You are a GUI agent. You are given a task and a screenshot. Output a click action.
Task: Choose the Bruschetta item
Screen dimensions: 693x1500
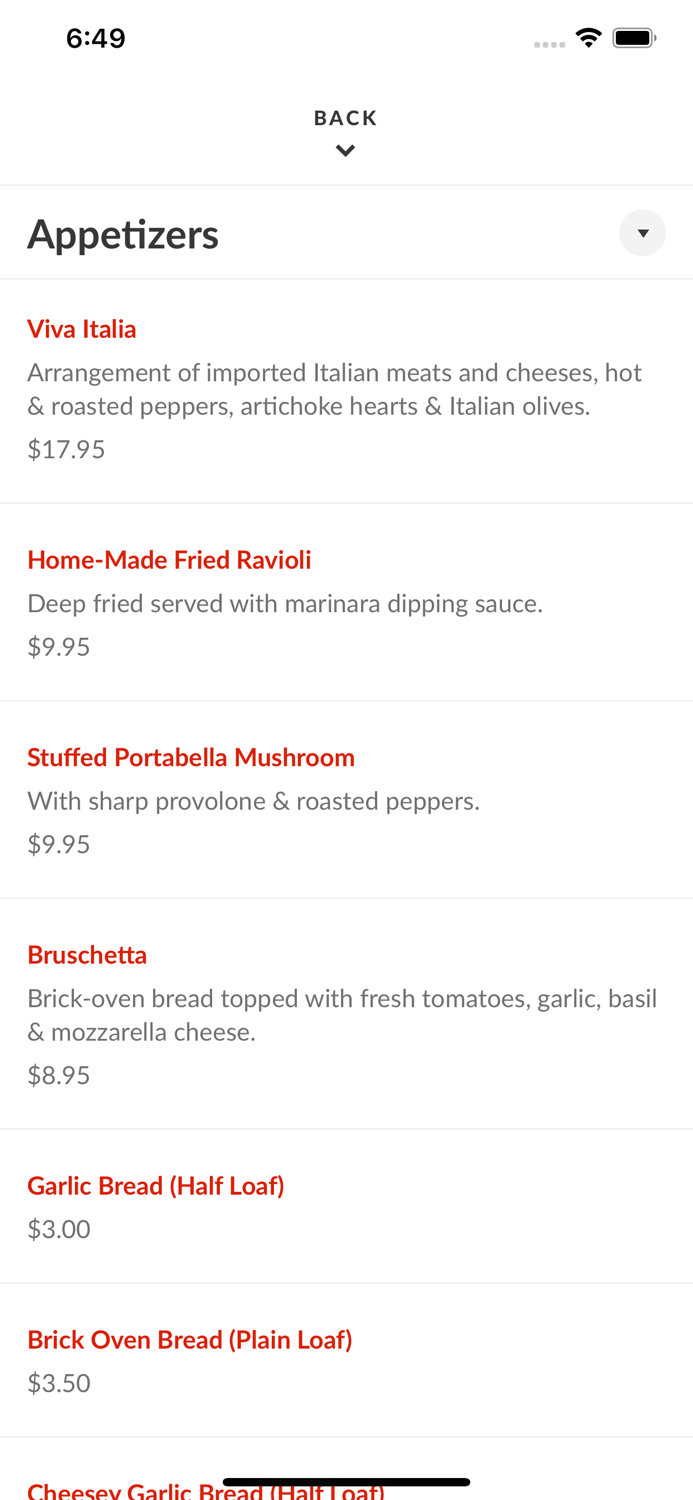tap(87, 955)
